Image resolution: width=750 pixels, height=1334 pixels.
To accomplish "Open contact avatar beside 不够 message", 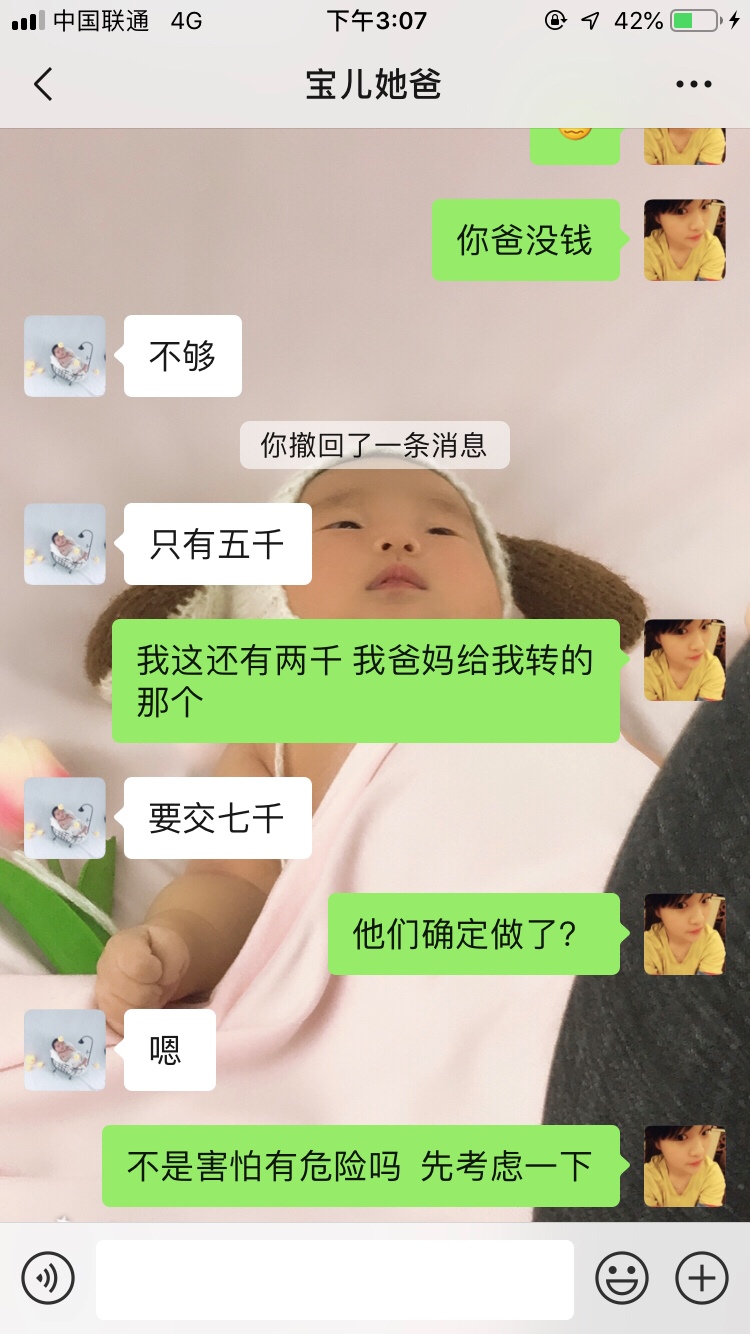I will [x=65, y=356].
